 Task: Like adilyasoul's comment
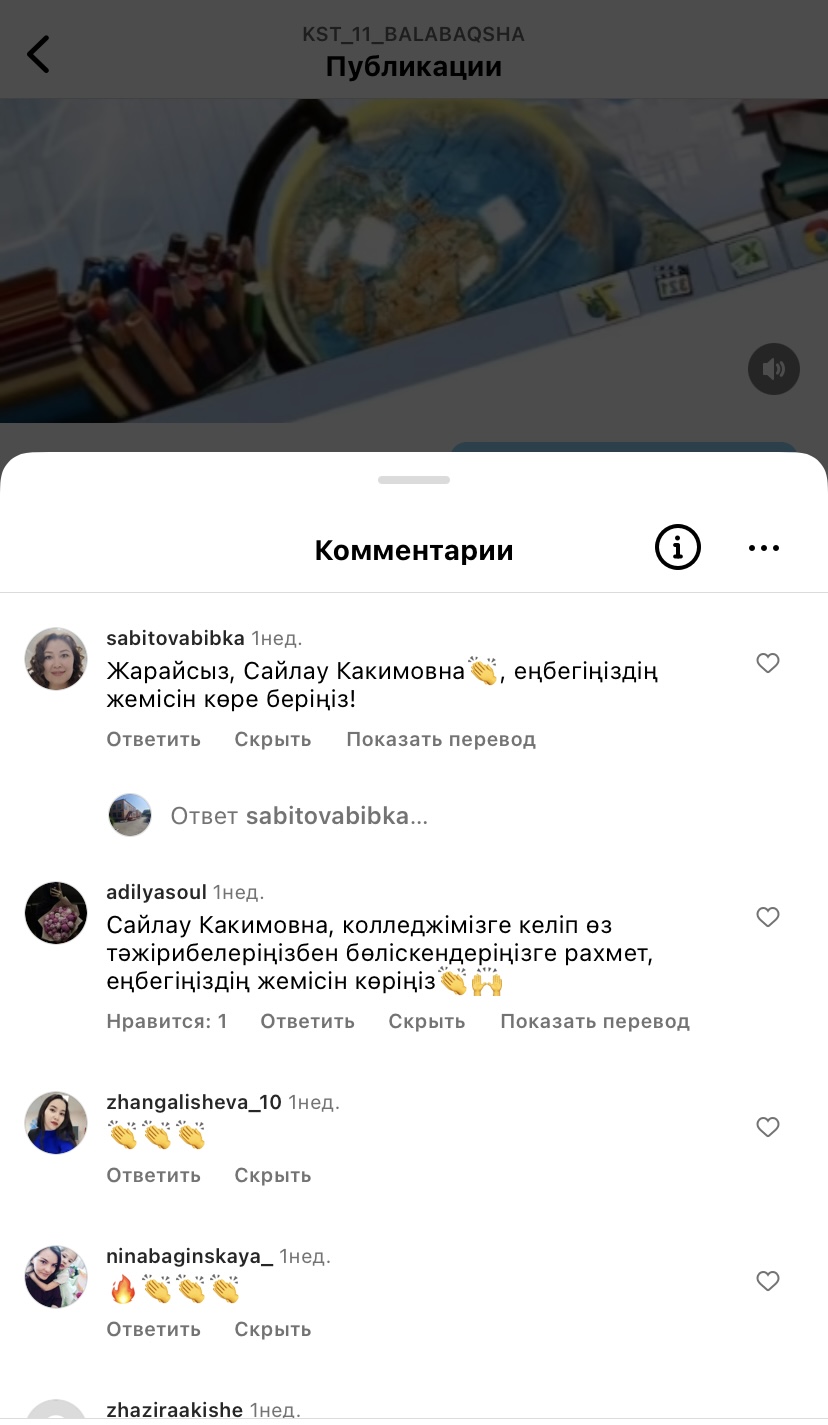[x=767, y=917]
